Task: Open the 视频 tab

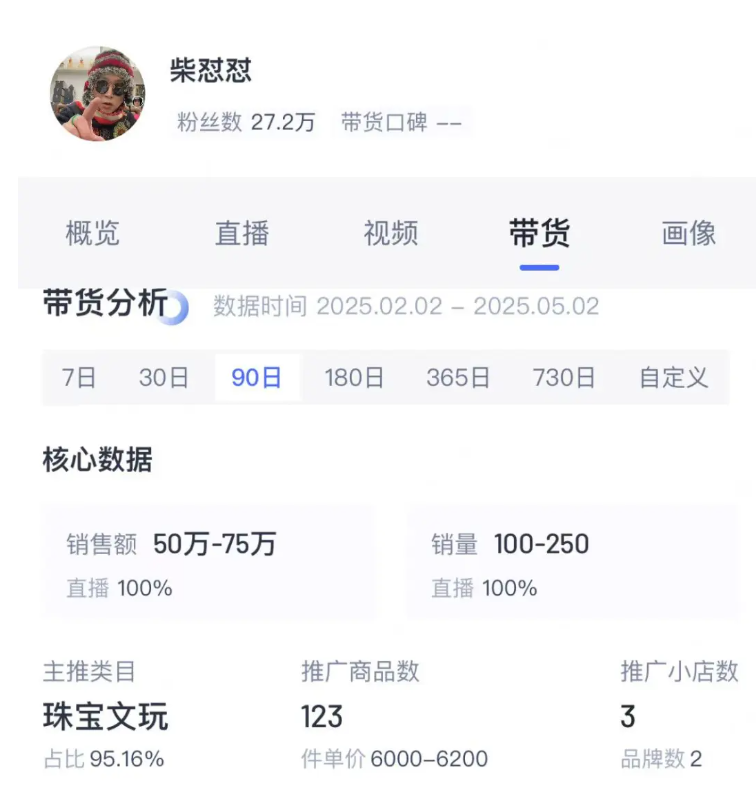Action: (391, 233)
